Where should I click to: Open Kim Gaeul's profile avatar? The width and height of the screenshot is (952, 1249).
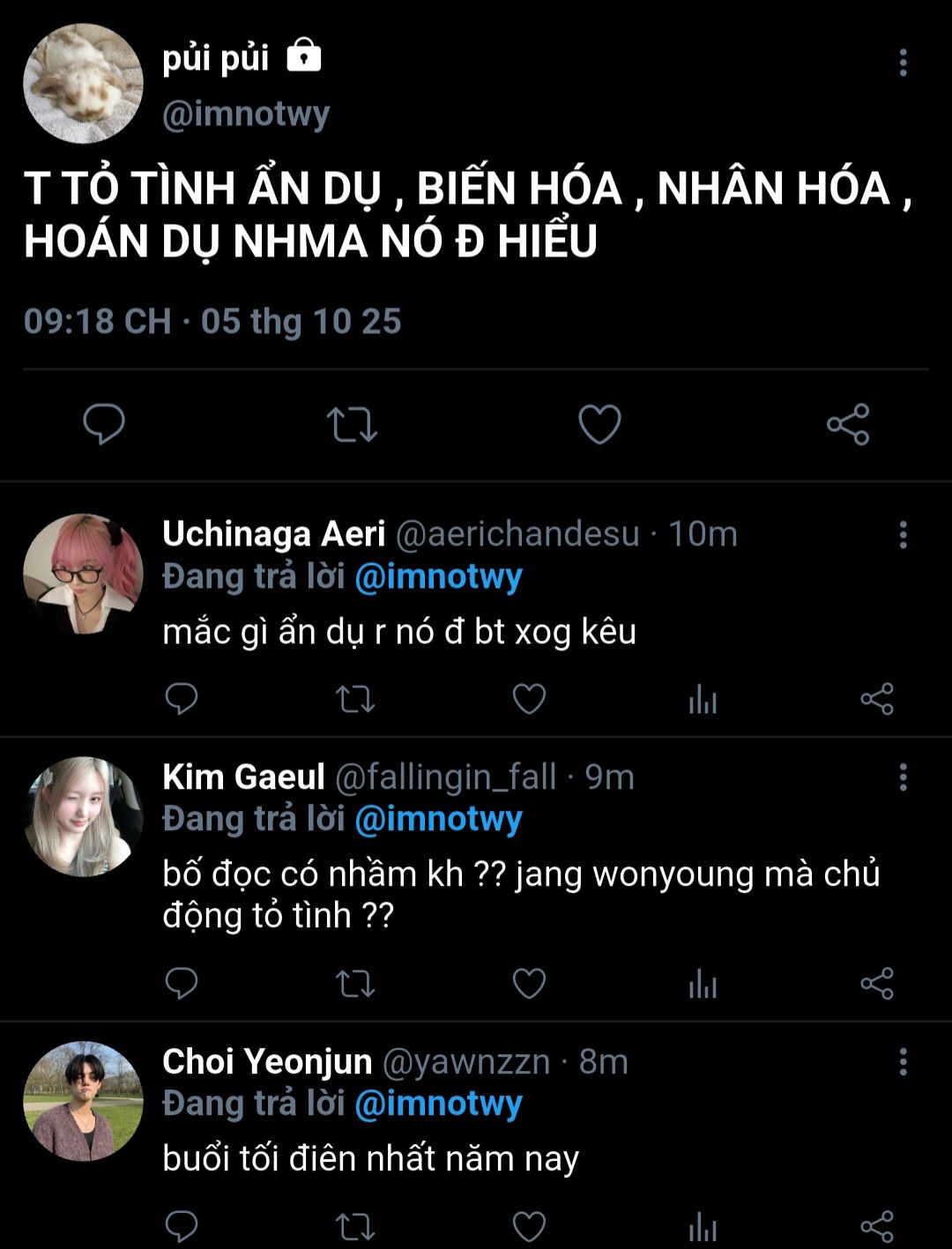coord(83,816)
